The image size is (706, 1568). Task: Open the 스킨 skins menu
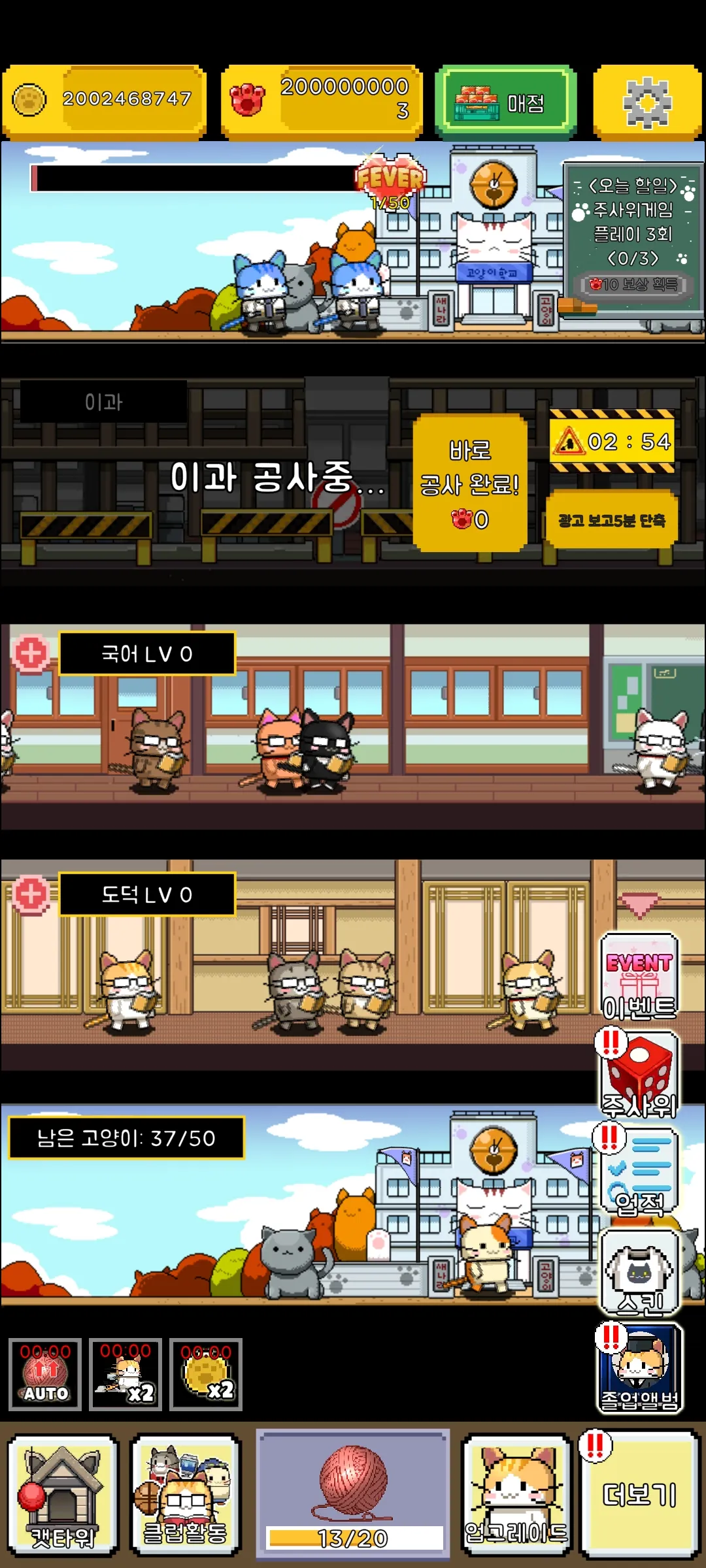point(639,1272)
